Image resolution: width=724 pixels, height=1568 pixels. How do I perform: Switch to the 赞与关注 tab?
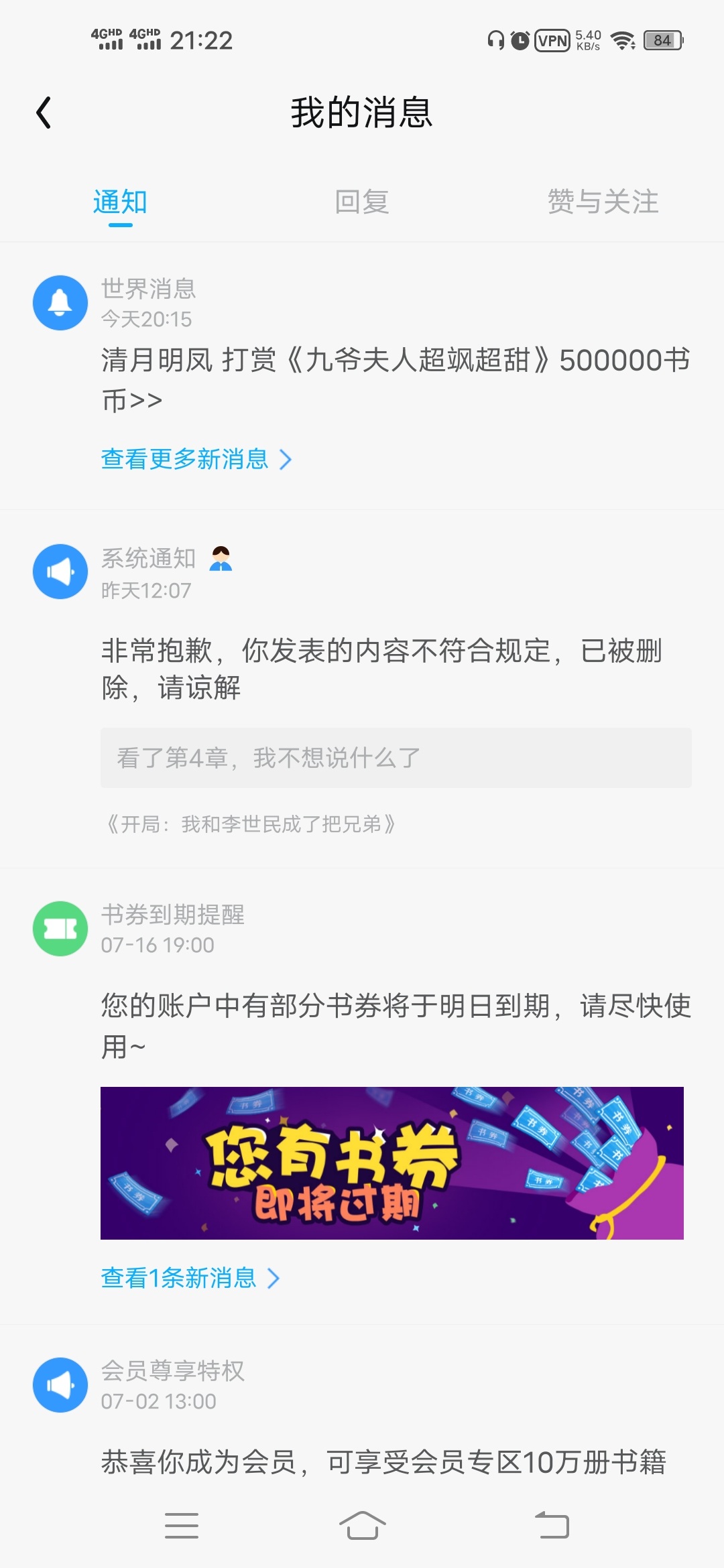(x=603, y=202)
